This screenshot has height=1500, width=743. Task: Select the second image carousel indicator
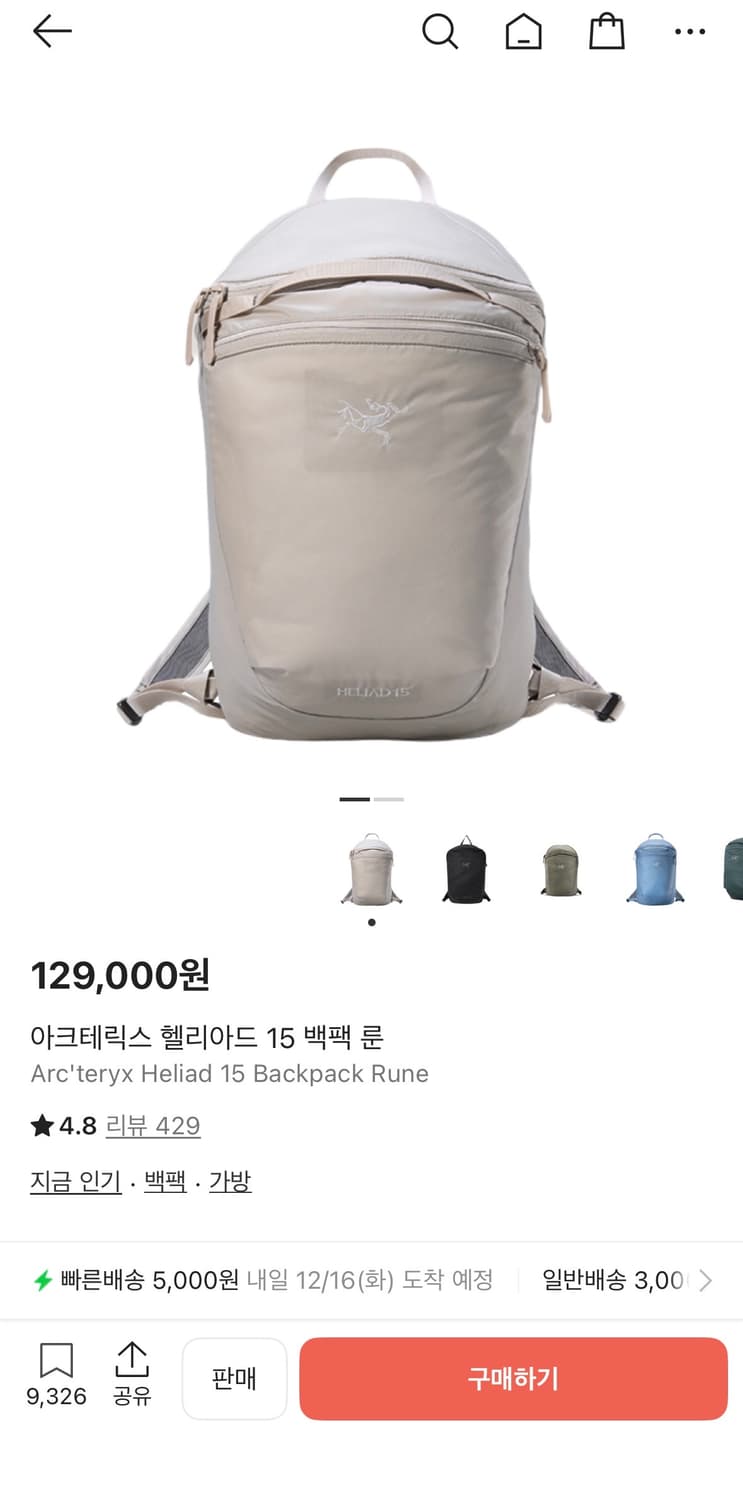[390, 799]
